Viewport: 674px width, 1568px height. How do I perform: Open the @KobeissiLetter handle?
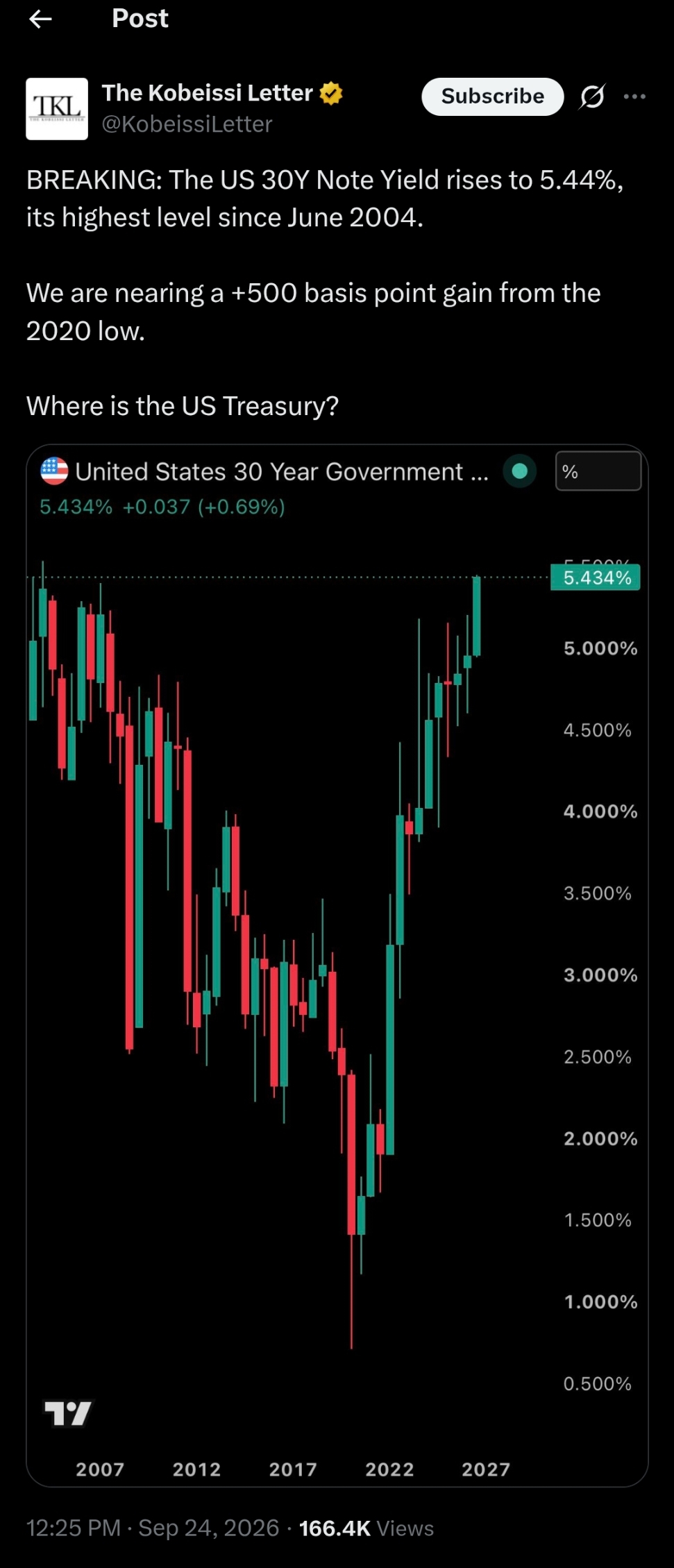pyautogui.click(x=187, y=124)
